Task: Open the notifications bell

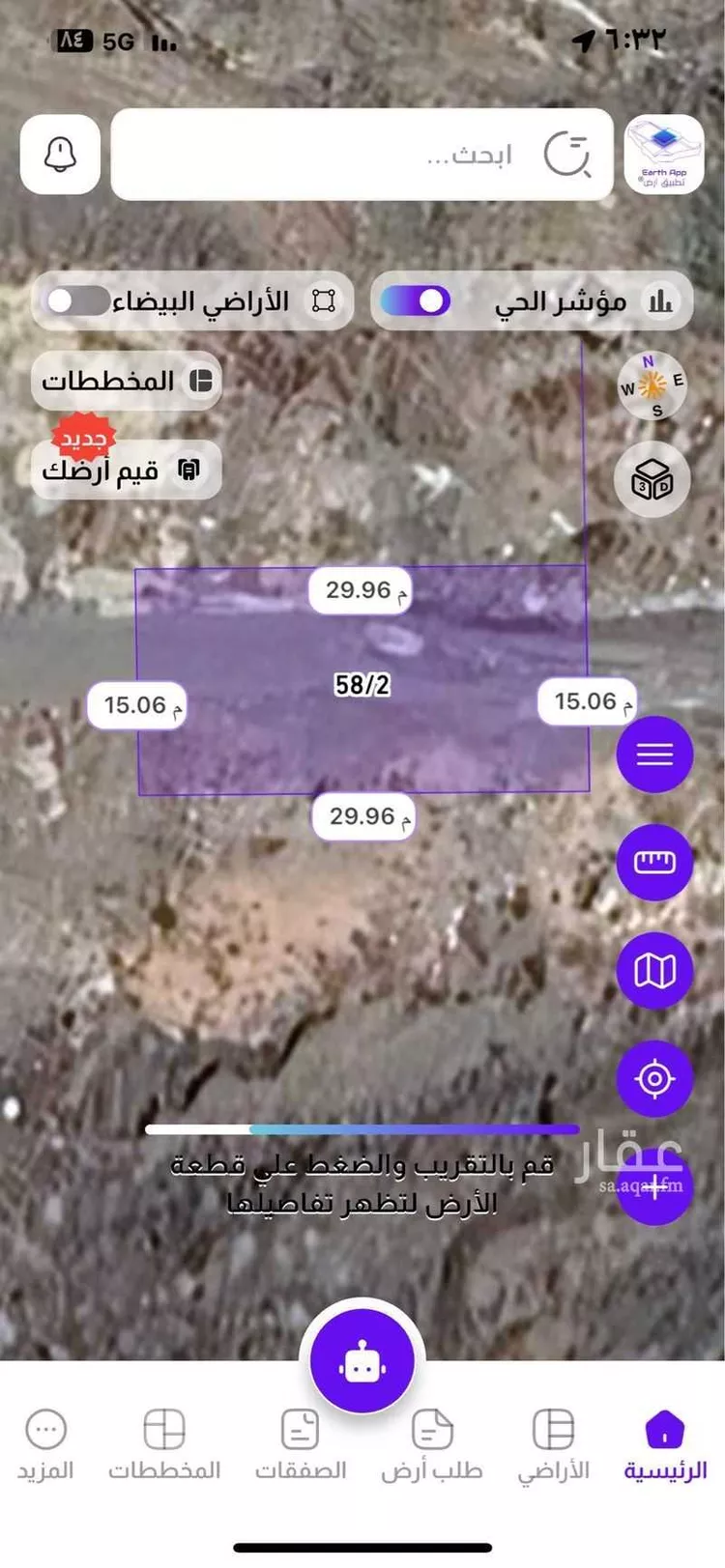Action: (x=60, y=155)
